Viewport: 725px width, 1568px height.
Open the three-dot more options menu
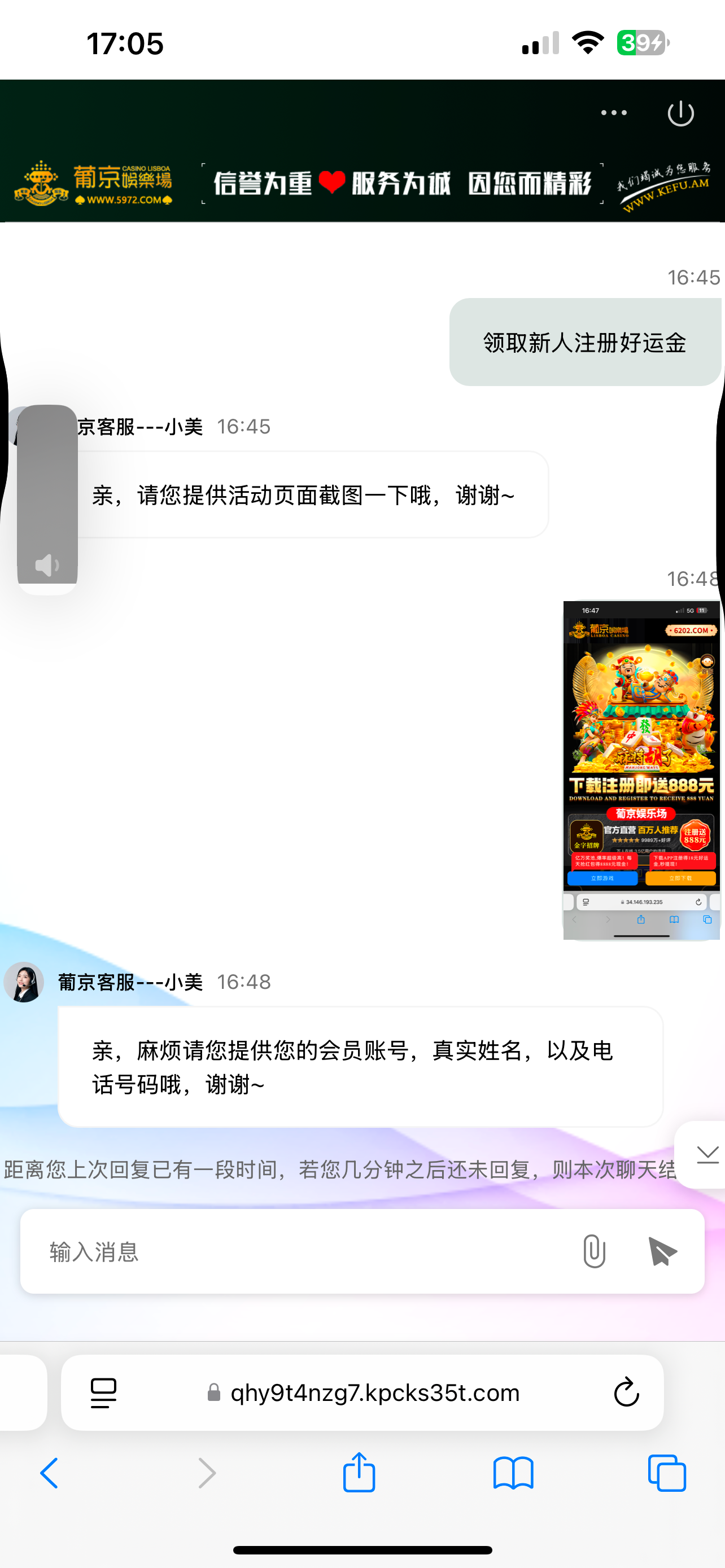point(613,113)
